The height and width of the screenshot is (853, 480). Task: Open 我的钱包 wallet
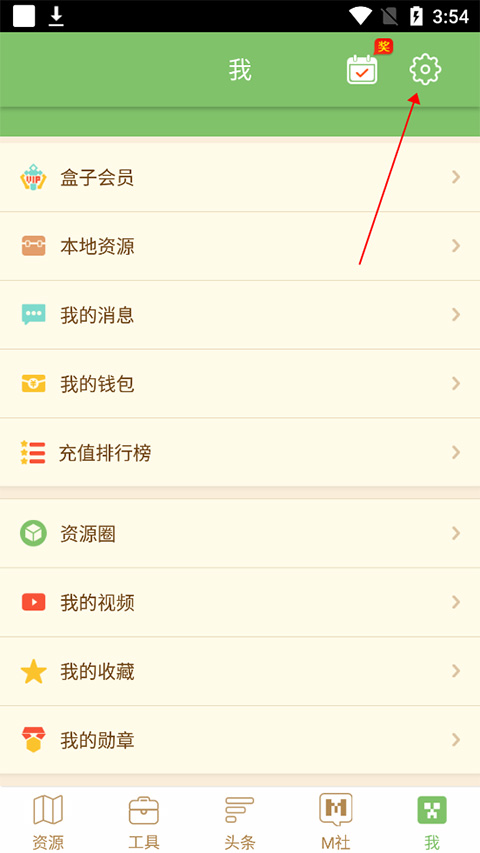tap(240, 384)
